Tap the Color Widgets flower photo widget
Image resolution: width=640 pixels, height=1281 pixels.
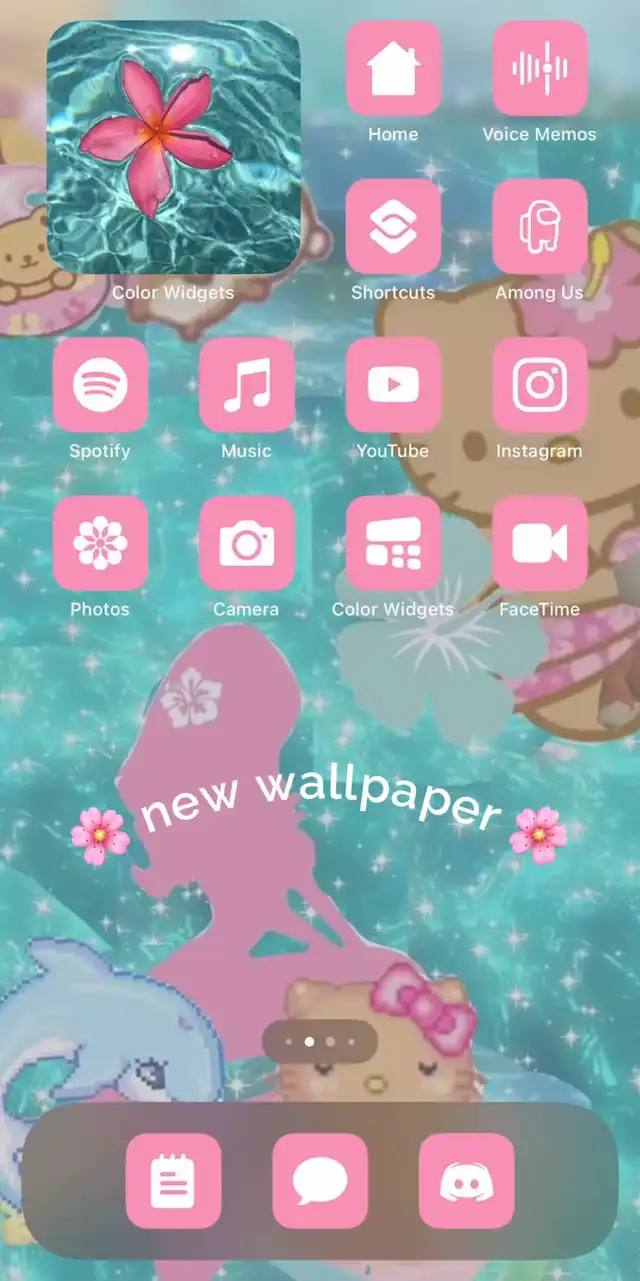pyautogui.click(x=174, y=148)
